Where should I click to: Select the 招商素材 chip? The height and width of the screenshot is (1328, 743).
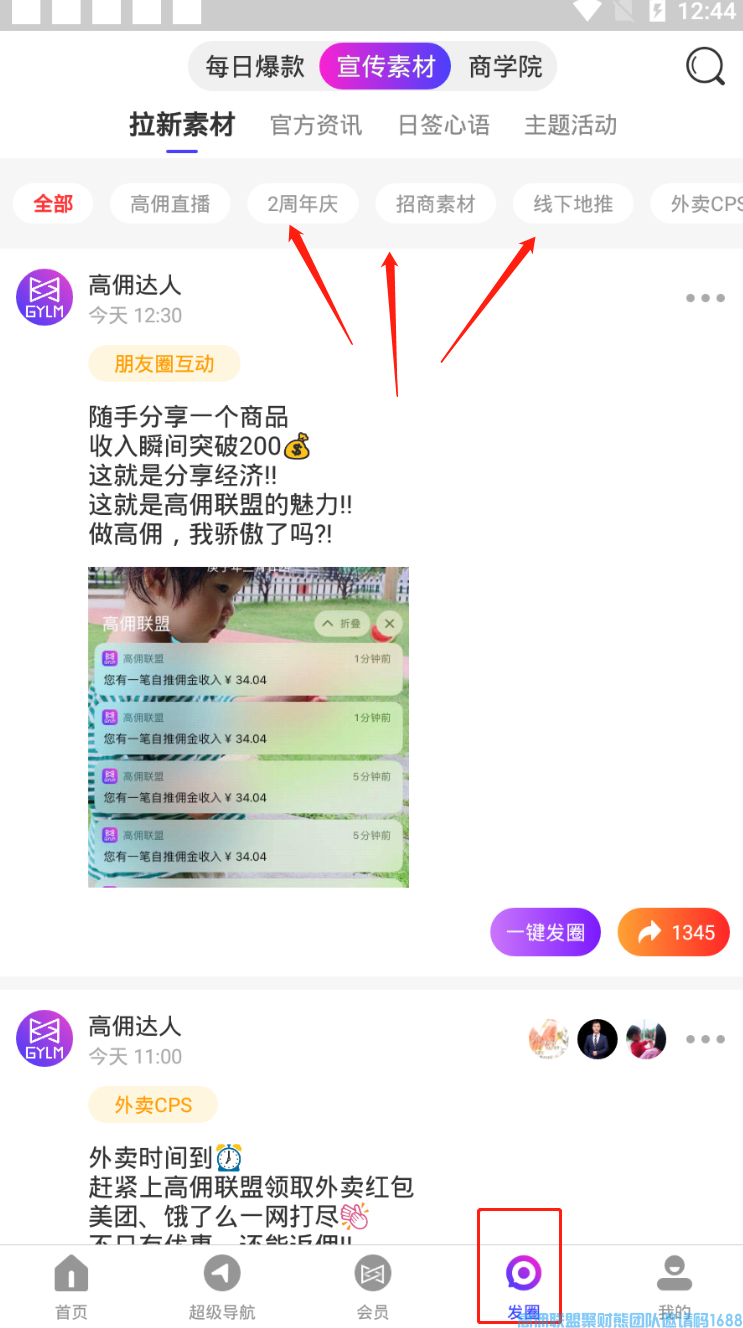435,204
